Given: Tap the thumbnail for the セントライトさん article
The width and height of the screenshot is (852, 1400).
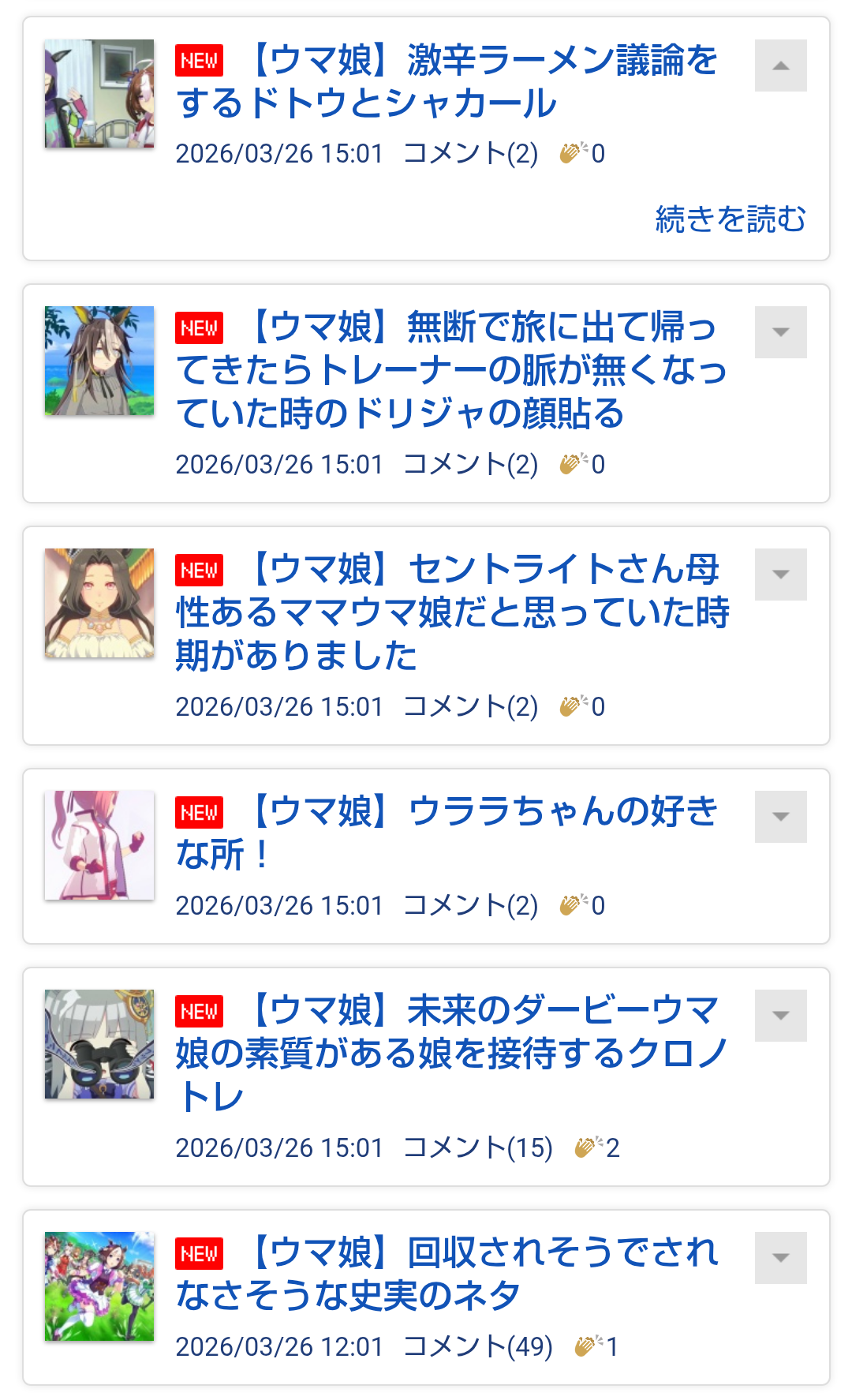Looking at the screenshot, I should [99, 603].
